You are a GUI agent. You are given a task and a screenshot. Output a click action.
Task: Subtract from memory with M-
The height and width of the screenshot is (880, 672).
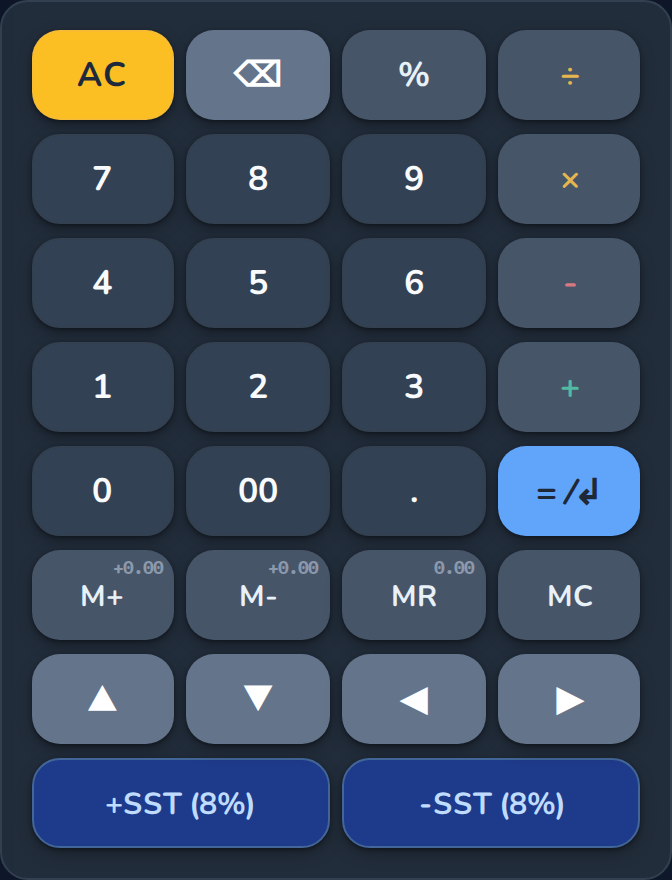(x=258, y=595)
